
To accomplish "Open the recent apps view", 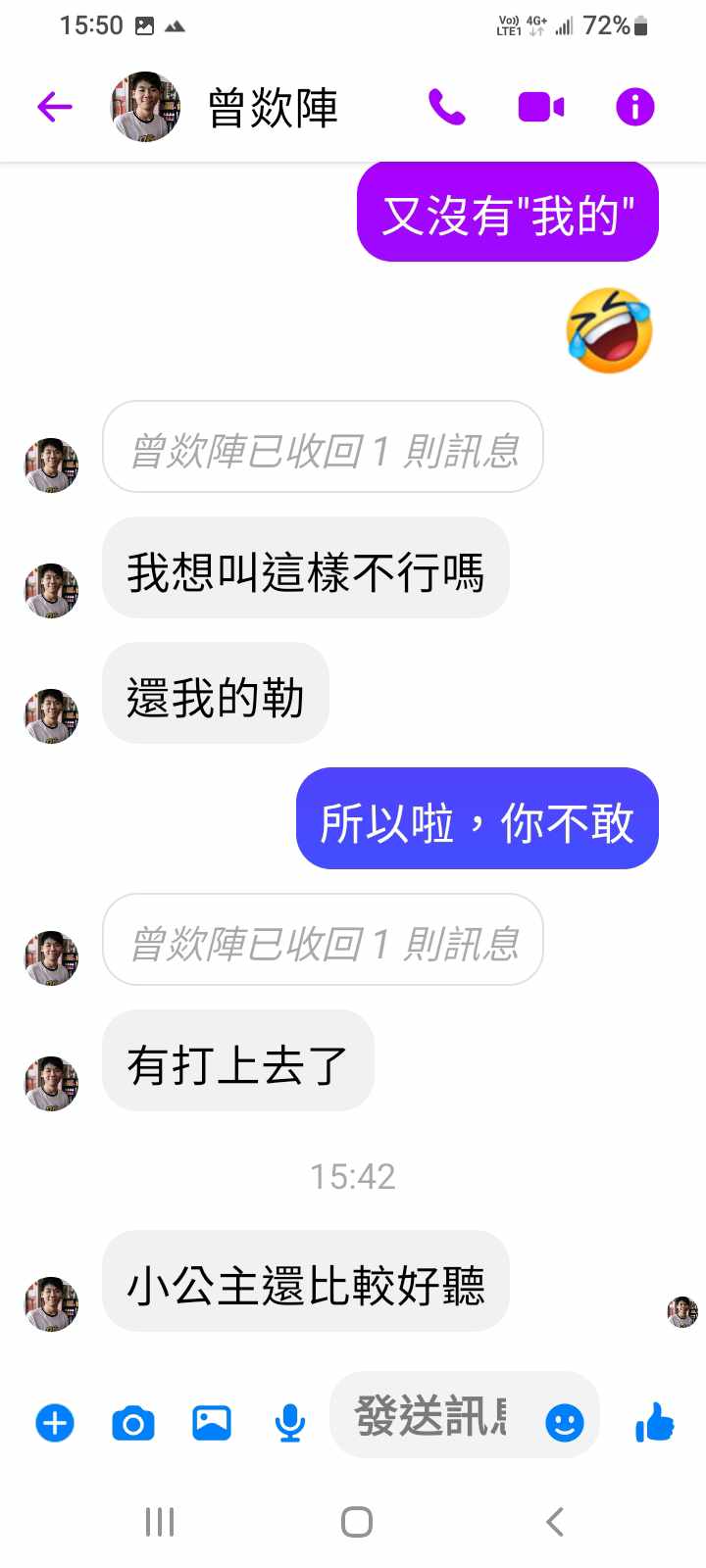I will click(160, 1522).
